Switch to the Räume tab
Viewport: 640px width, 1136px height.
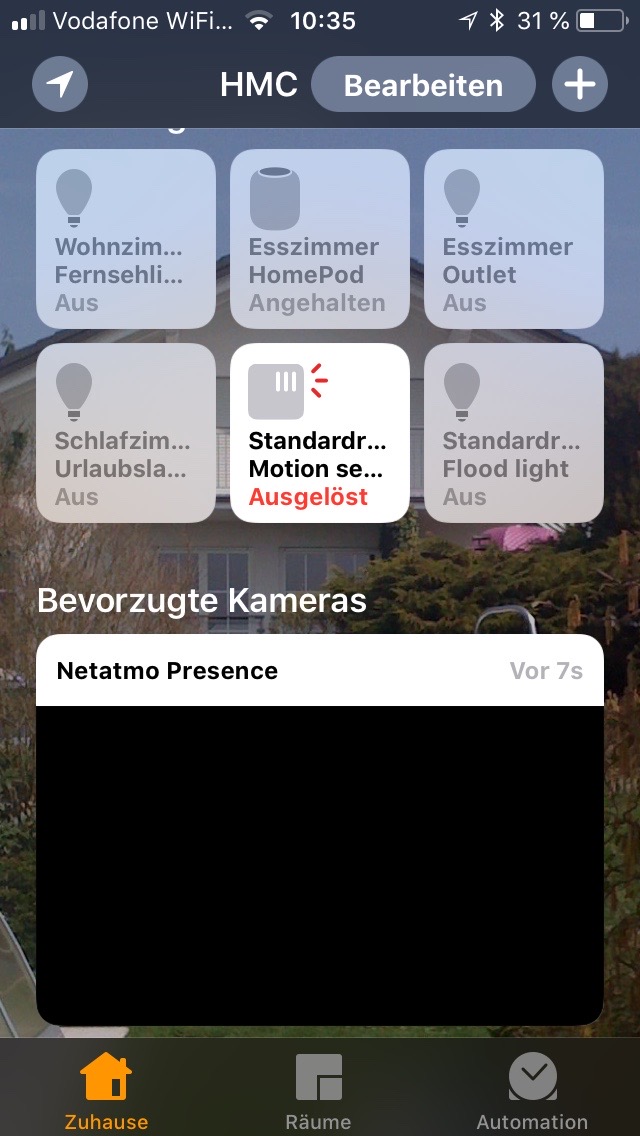tap(319, 1091)
